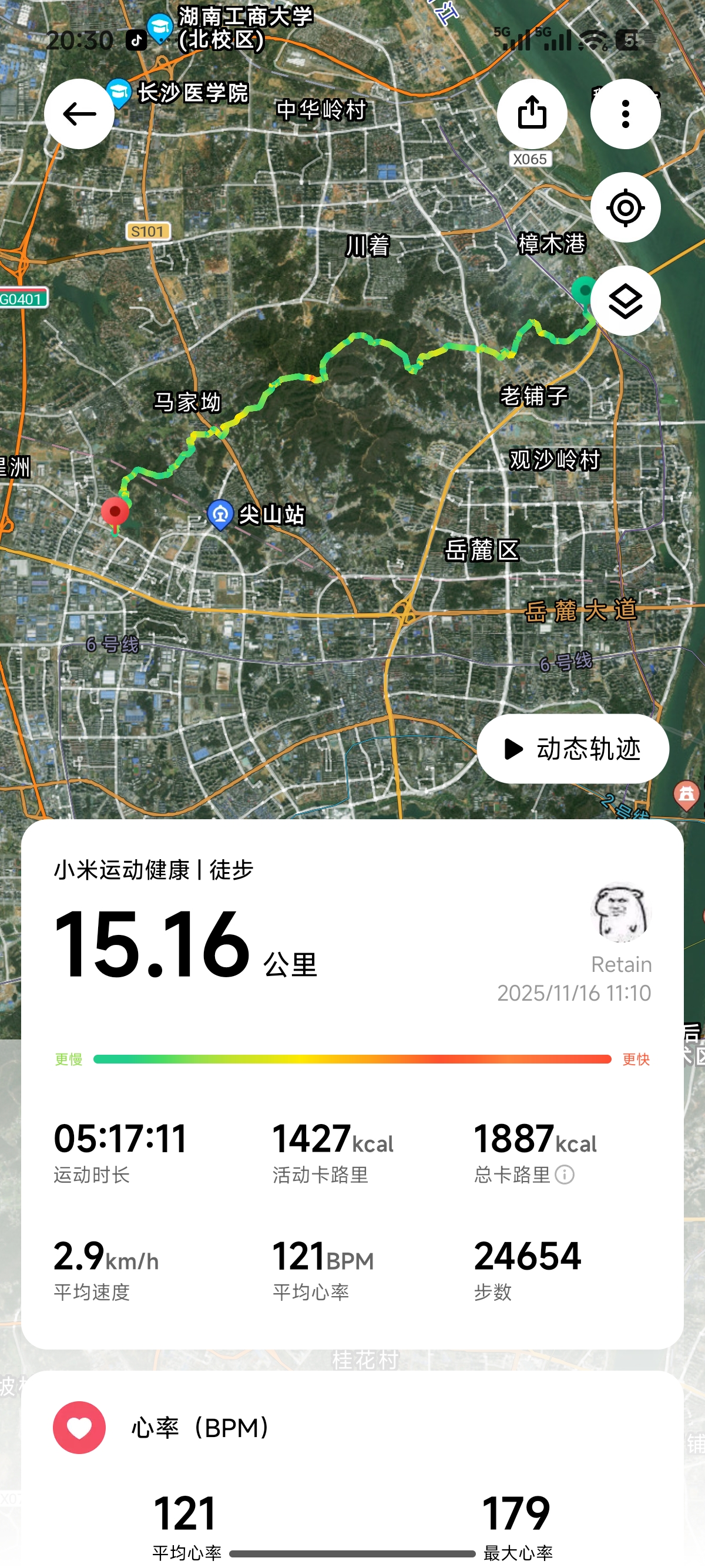Go back using the arrow button

(x=79, y=114)
